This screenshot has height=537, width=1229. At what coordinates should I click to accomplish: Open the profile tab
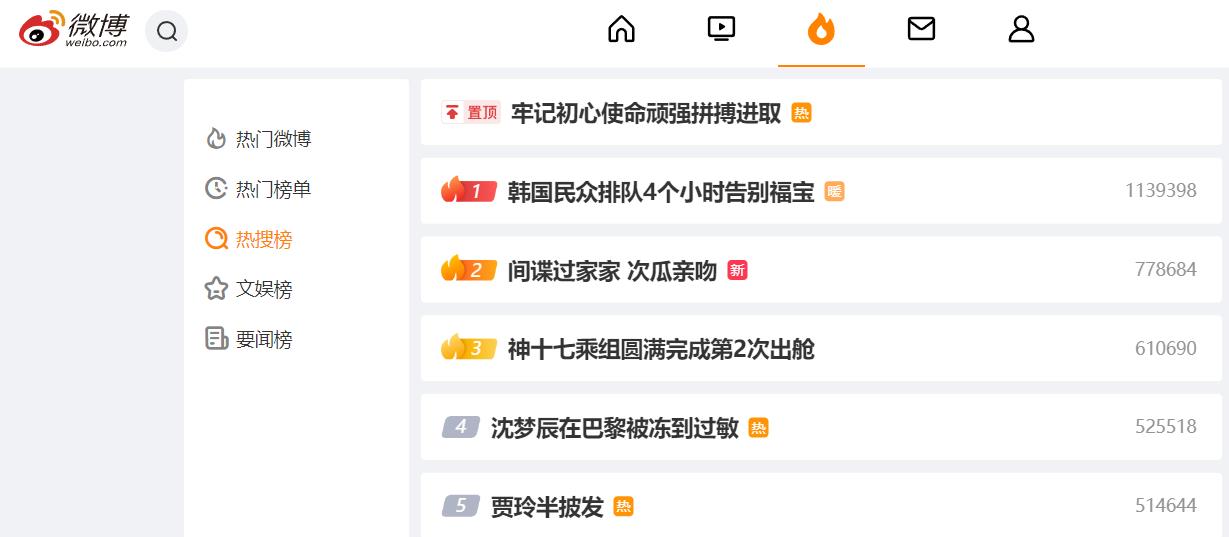(1021, 29)
